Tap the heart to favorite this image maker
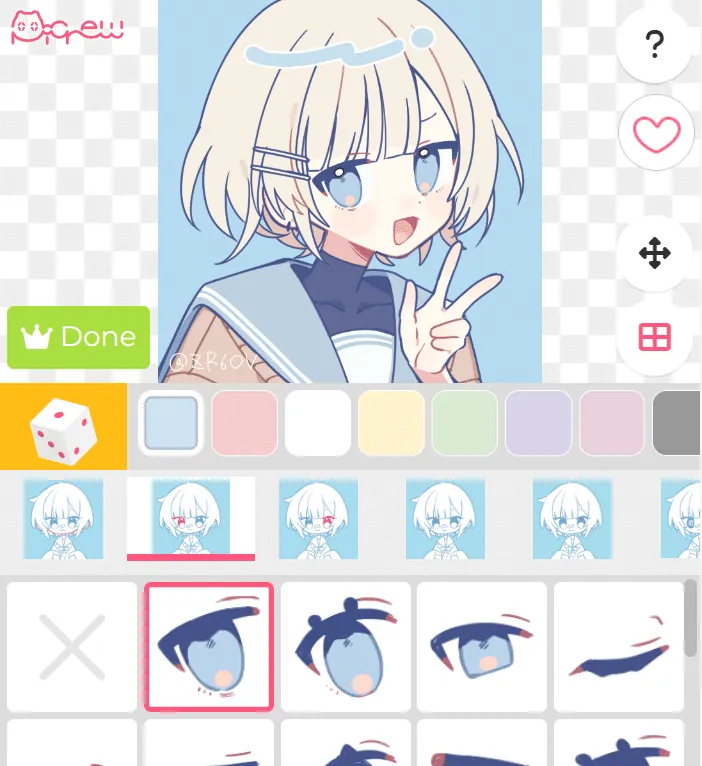The image size is (702, 766). pos(655,133)
